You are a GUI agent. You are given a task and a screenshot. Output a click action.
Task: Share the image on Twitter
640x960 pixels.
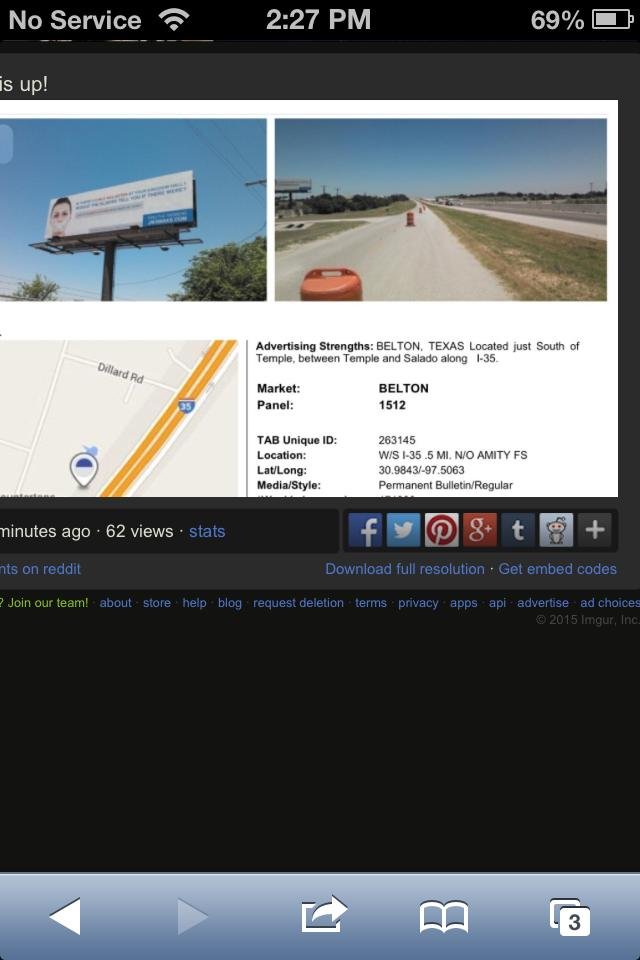click(x=403, y=530)
